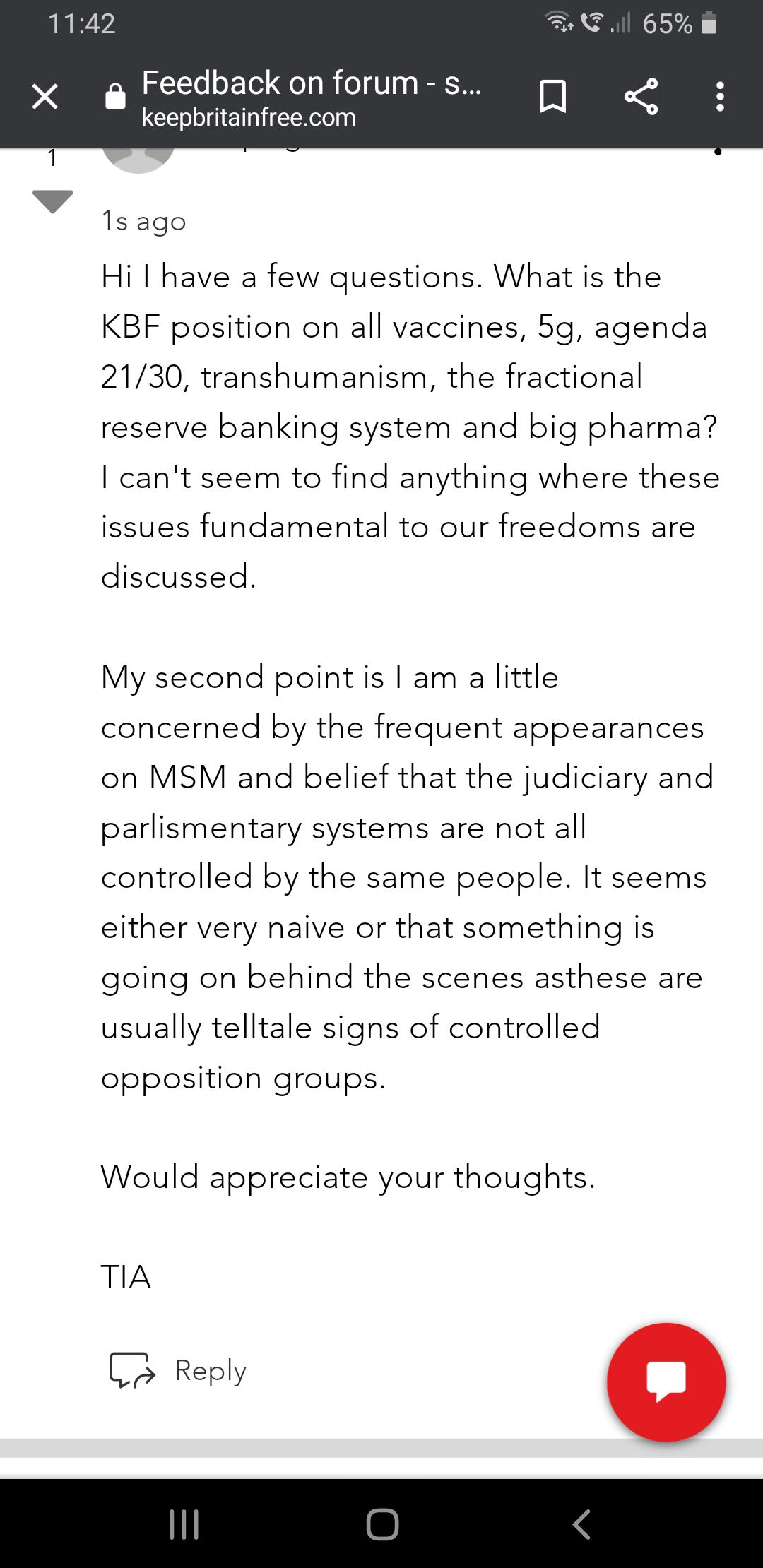763x1568 pixels.
Task: Open the commenter's profile avatar
Action: pos(138,160)
